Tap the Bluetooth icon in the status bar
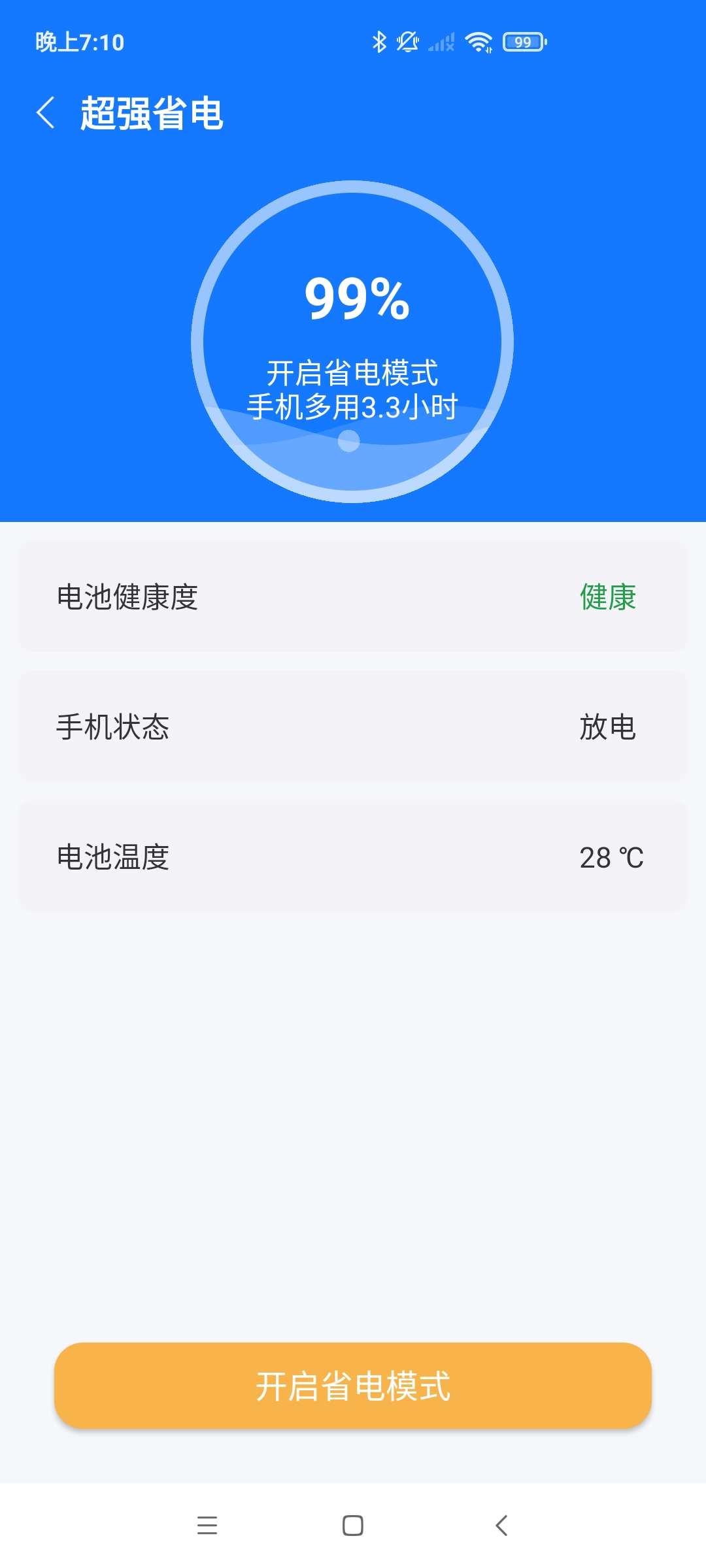The image size is (706, 1568). pyautogui.click(x=378, y=42)
